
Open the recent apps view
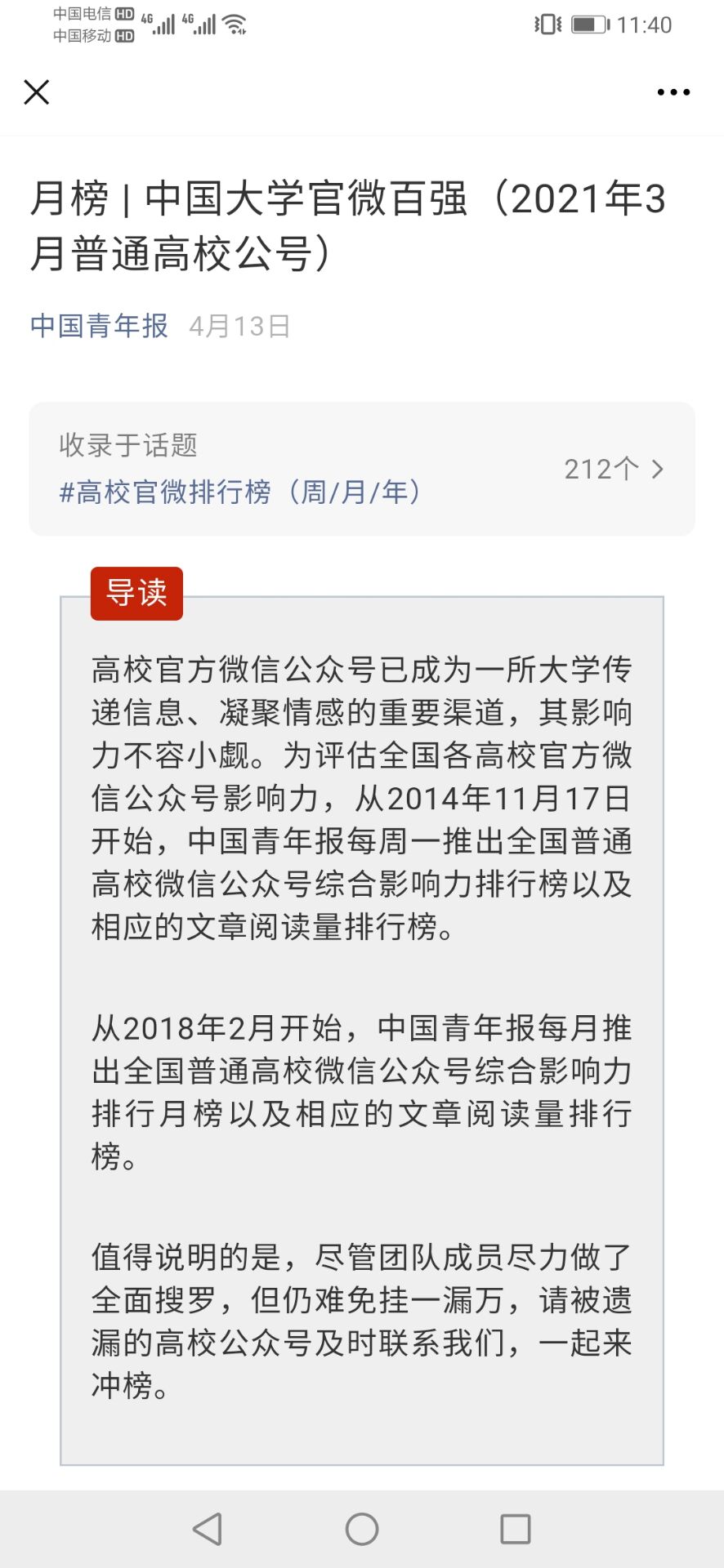pyautogui.click(x=516, y=1529)
